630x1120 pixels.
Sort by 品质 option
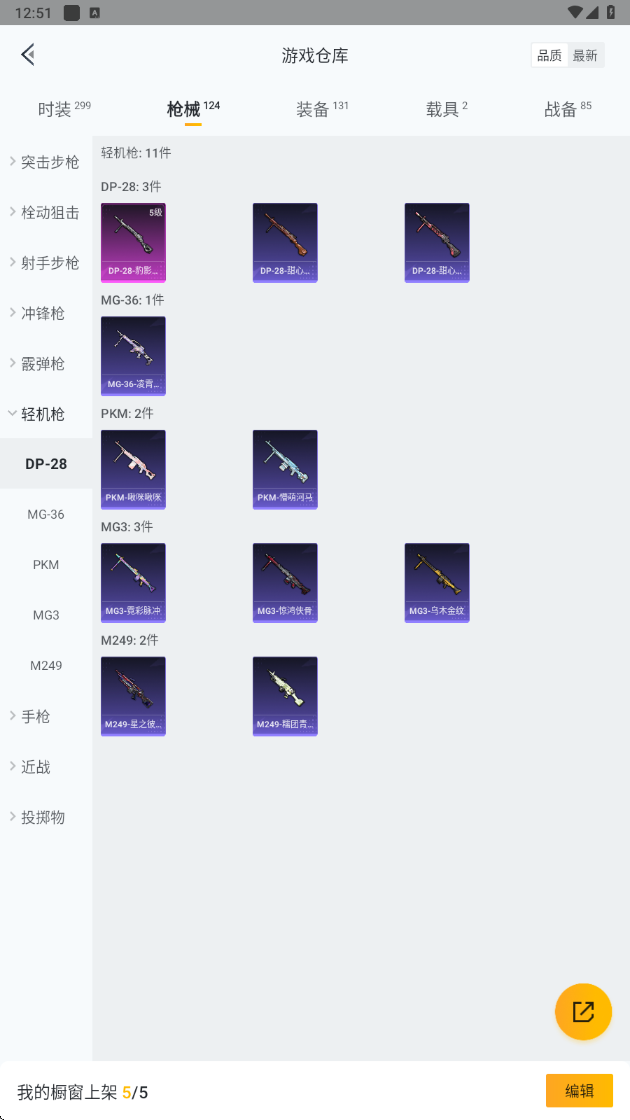(x=549, y=56)
